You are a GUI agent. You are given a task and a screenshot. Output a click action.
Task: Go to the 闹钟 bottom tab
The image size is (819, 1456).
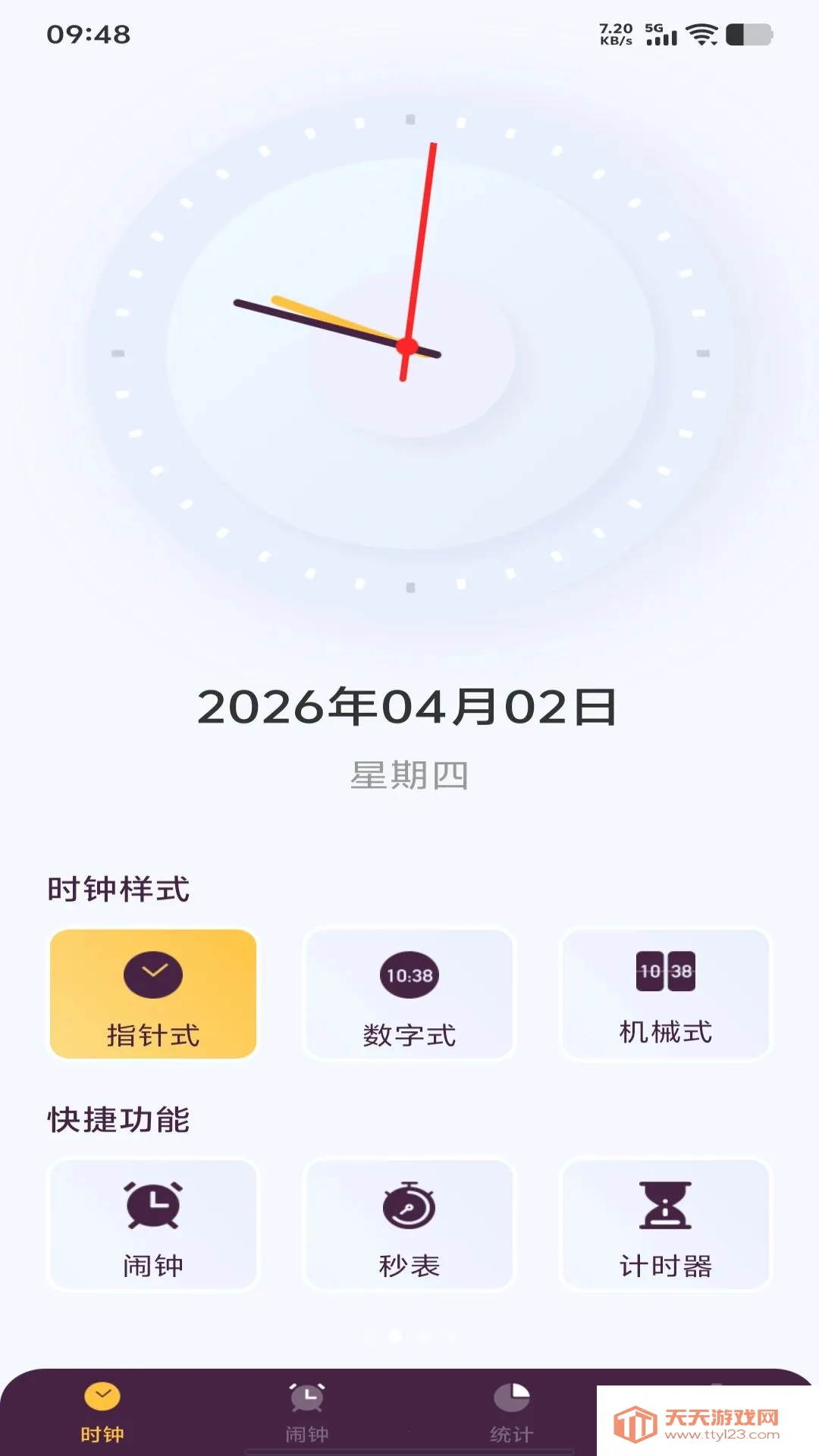point(307,1412)
